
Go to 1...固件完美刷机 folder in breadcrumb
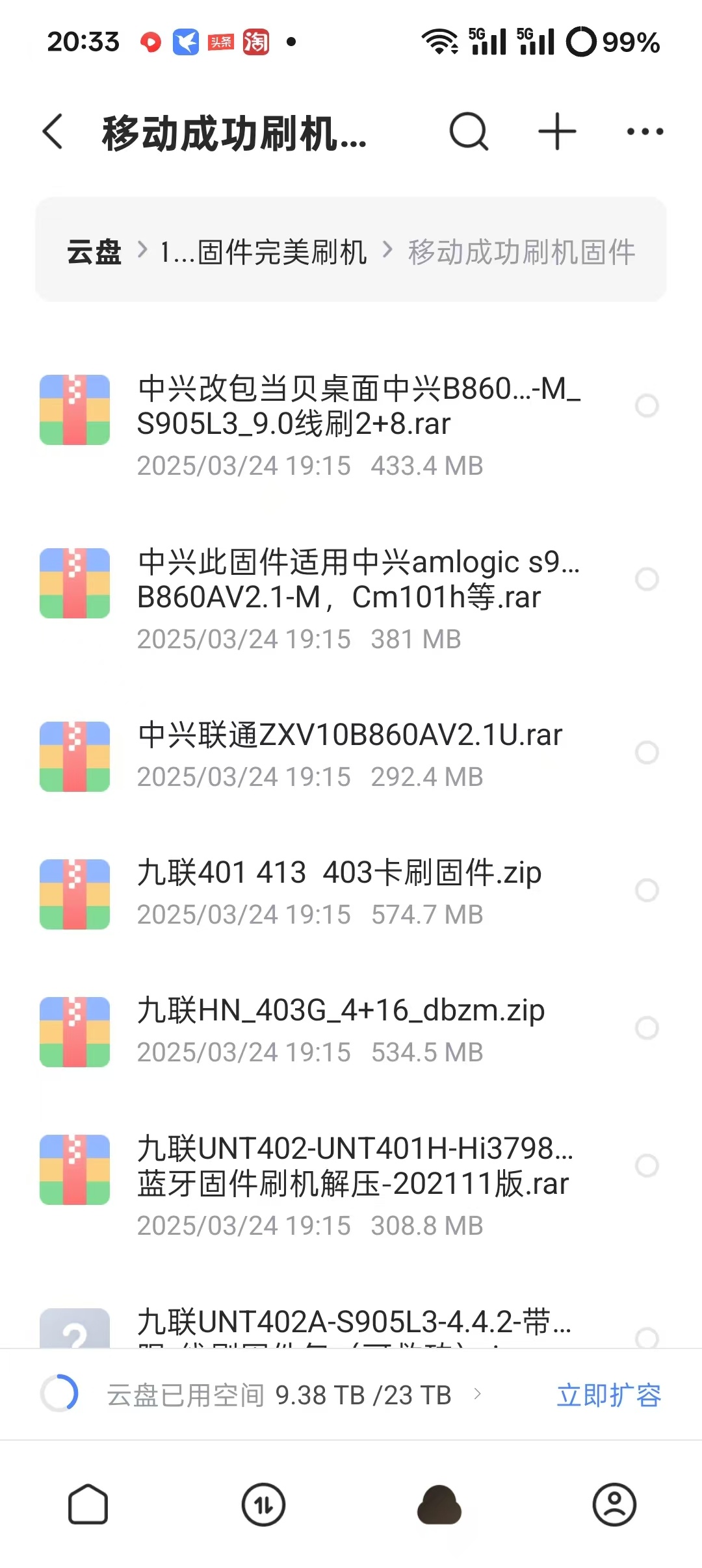coord(263,252)
